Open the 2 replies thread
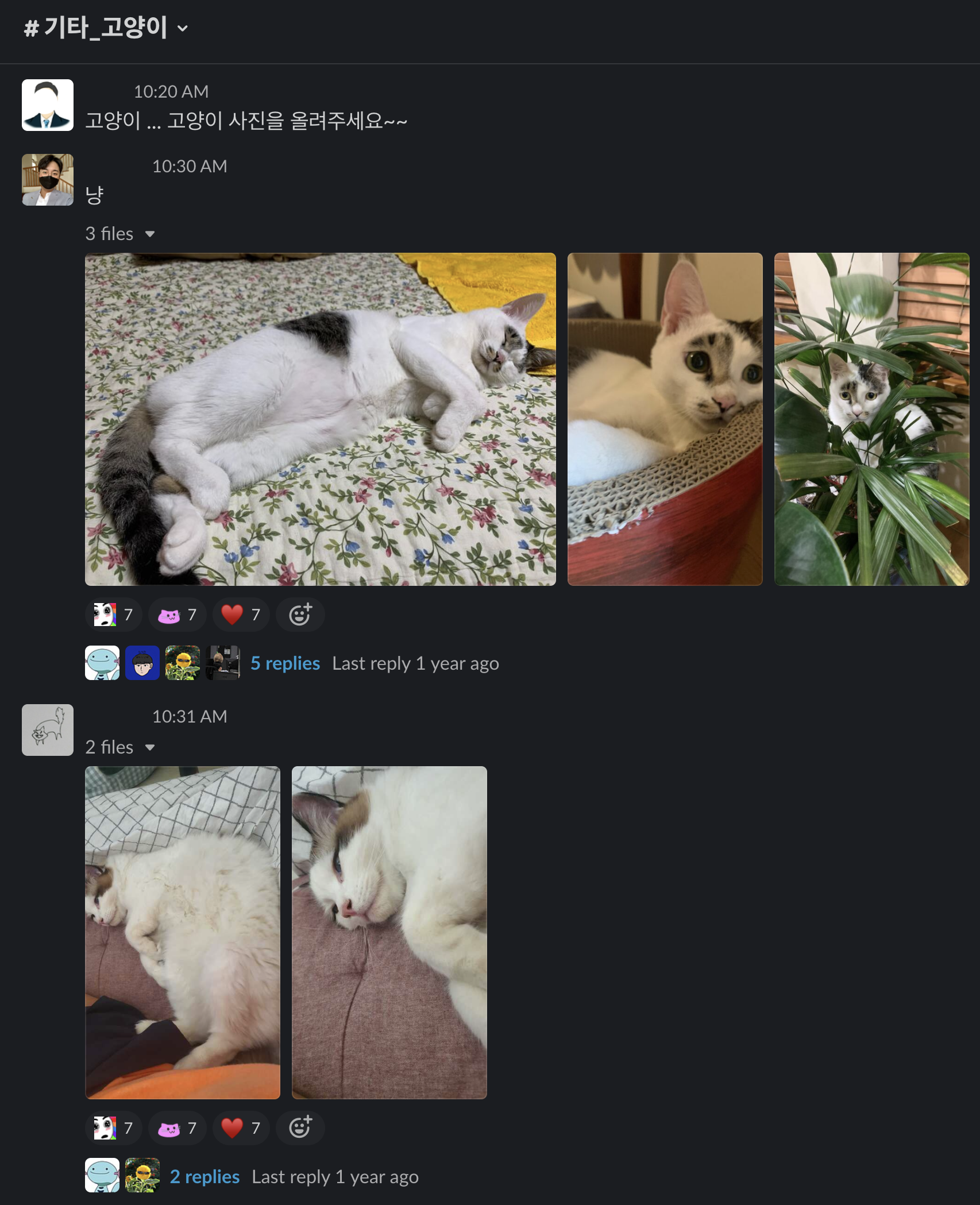980x1205 pixels. pos(205,1177)
